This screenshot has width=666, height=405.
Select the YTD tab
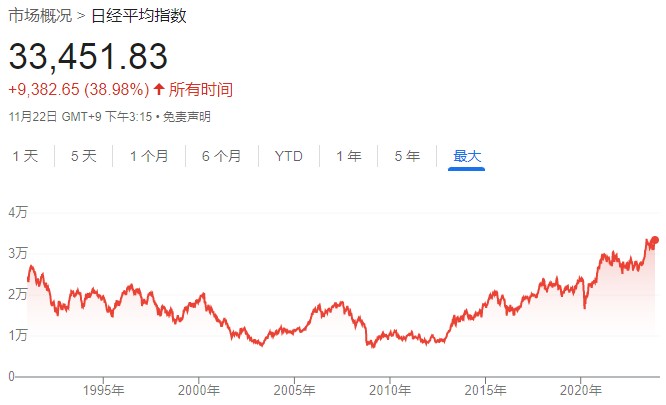click(289, 156)
